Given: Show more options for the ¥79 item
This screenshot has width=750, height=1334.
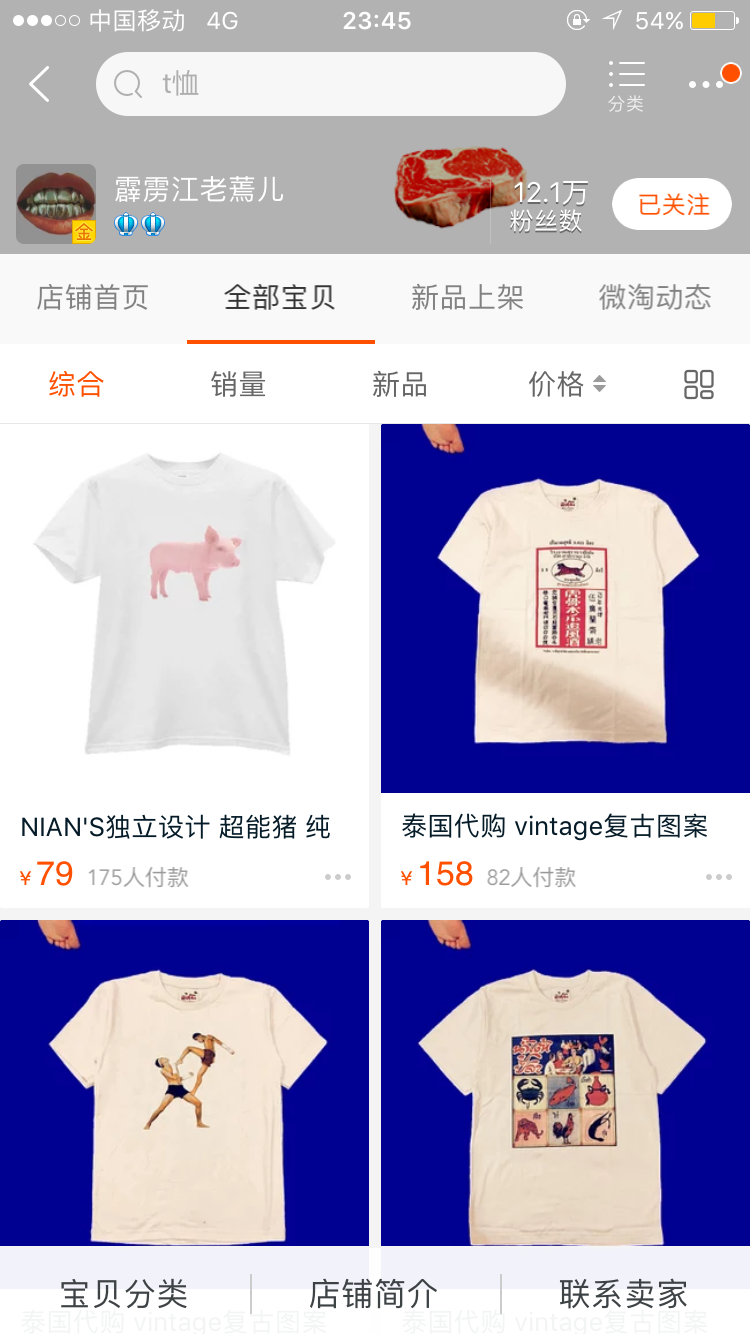Looking at the screenshot, I should pos(338,877).
